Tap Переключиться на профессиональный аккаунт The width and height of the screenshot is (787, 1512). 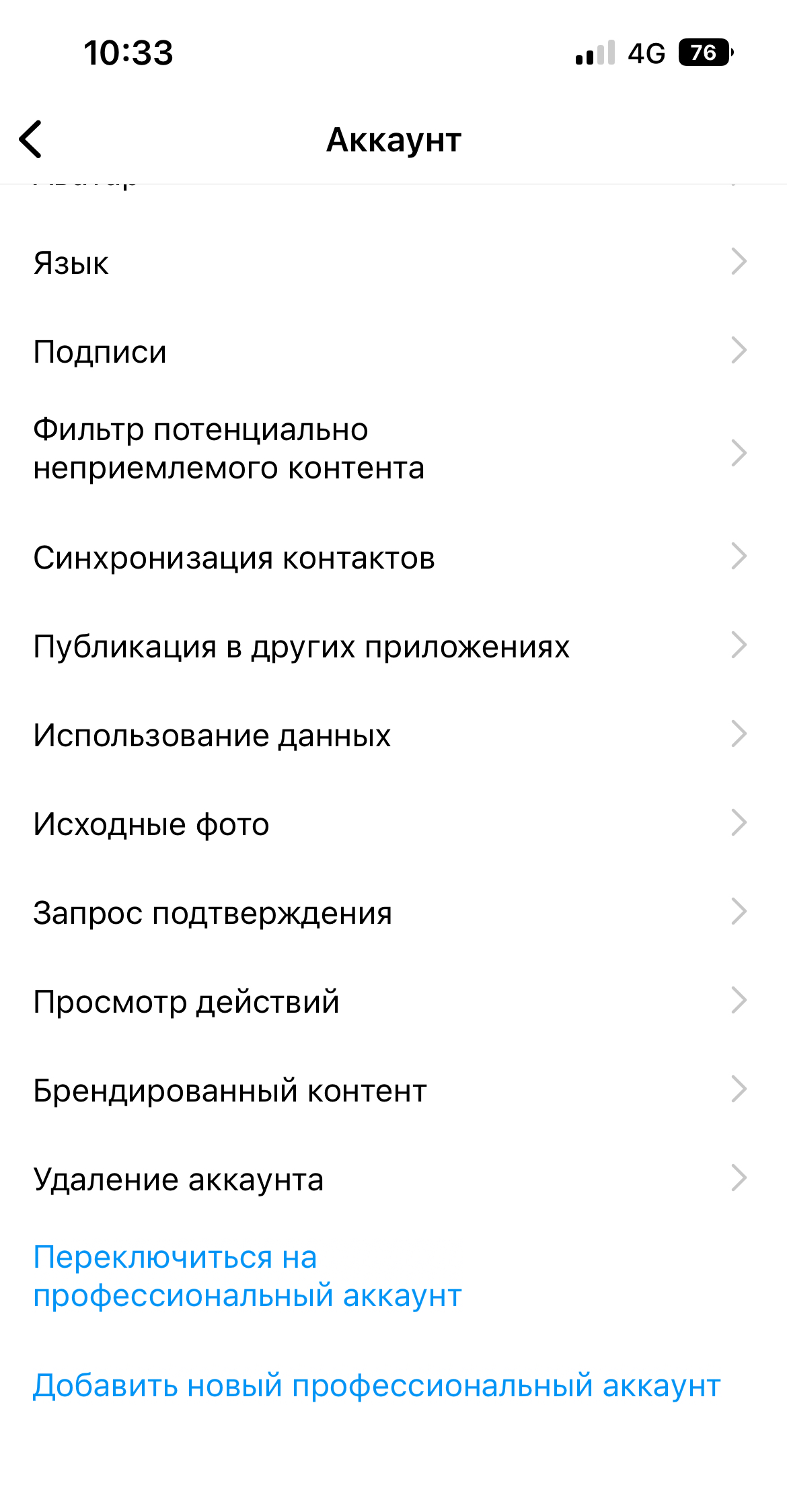tap(248, 1276)
